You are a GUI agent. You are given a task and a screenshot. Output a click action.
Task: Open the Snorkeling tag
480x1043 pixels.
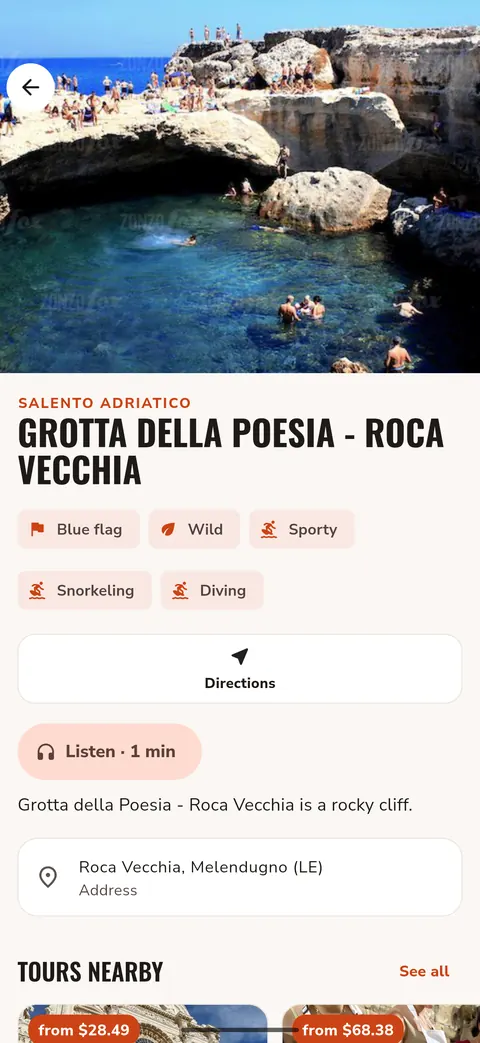[x=84, y=590]
